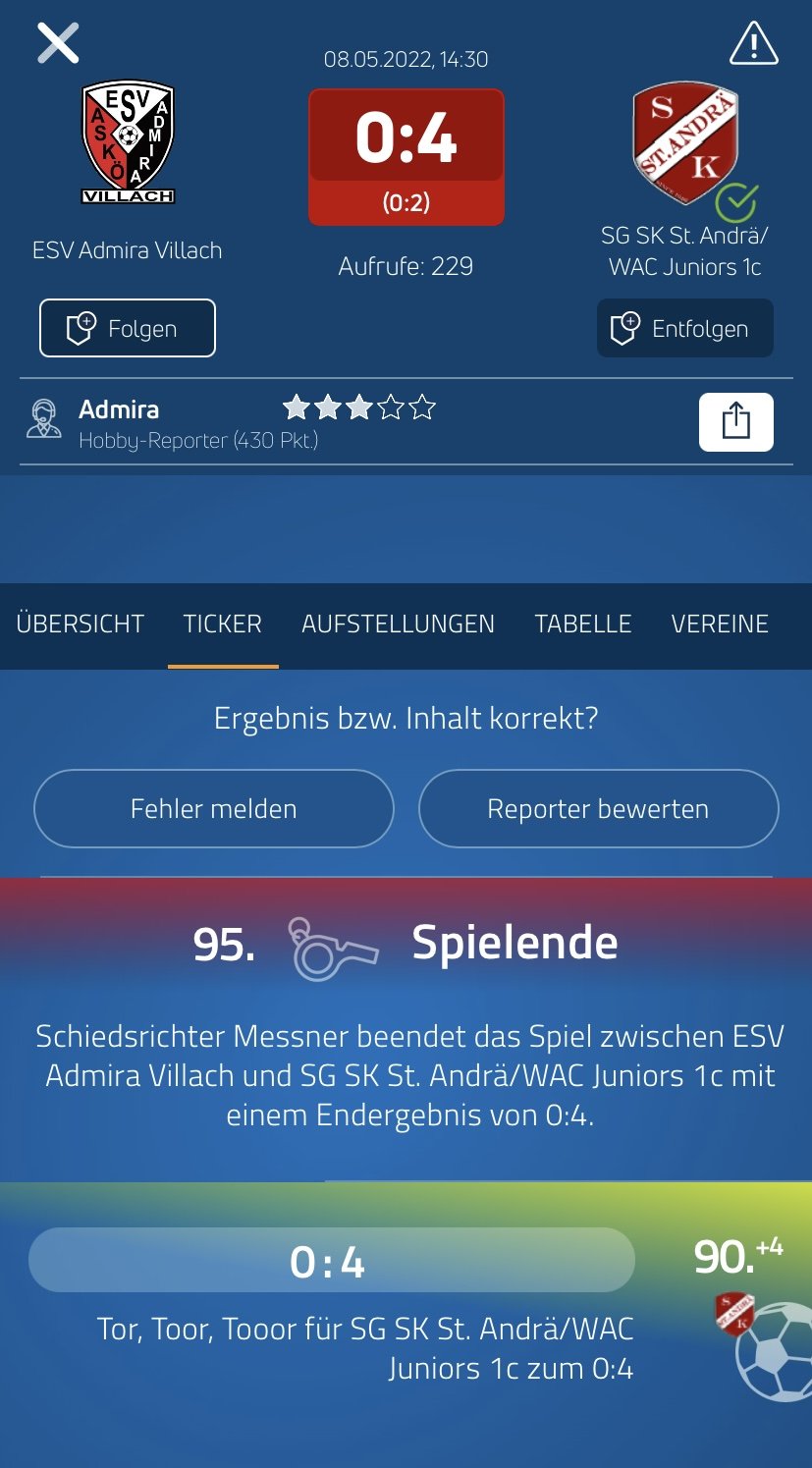Rate the reporter via Reporter bewerten

tap(599, 808)
